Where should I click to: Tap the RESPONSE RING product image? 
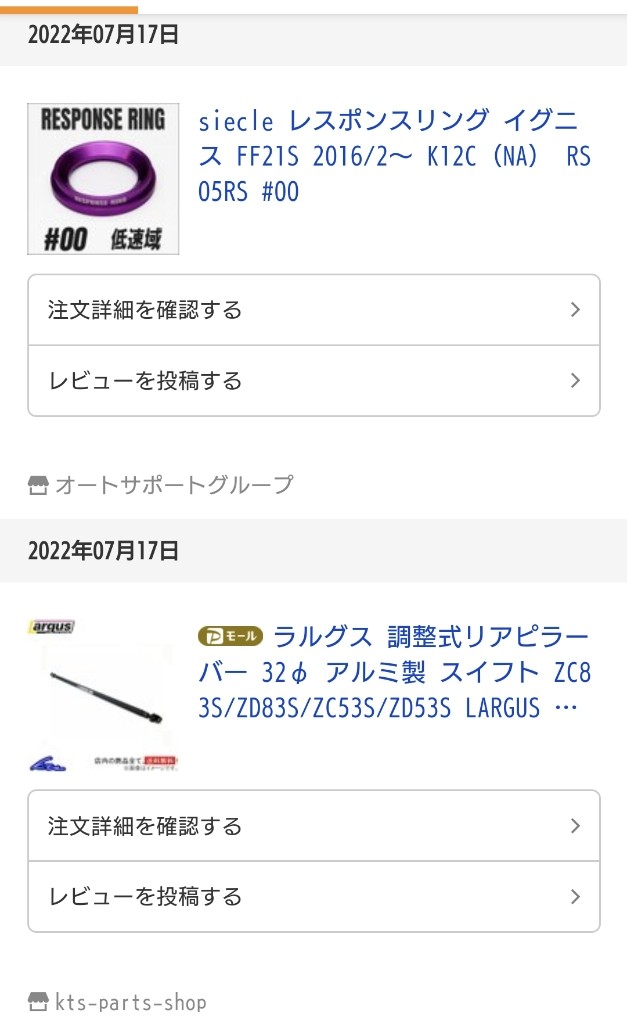point(103,178)
